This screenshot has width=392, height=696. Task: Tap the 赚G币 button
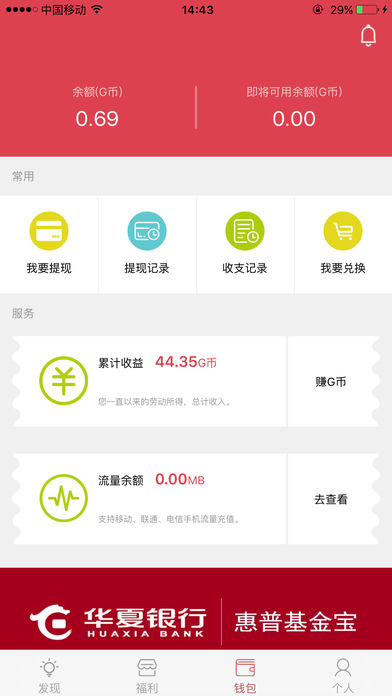point(331,382)
